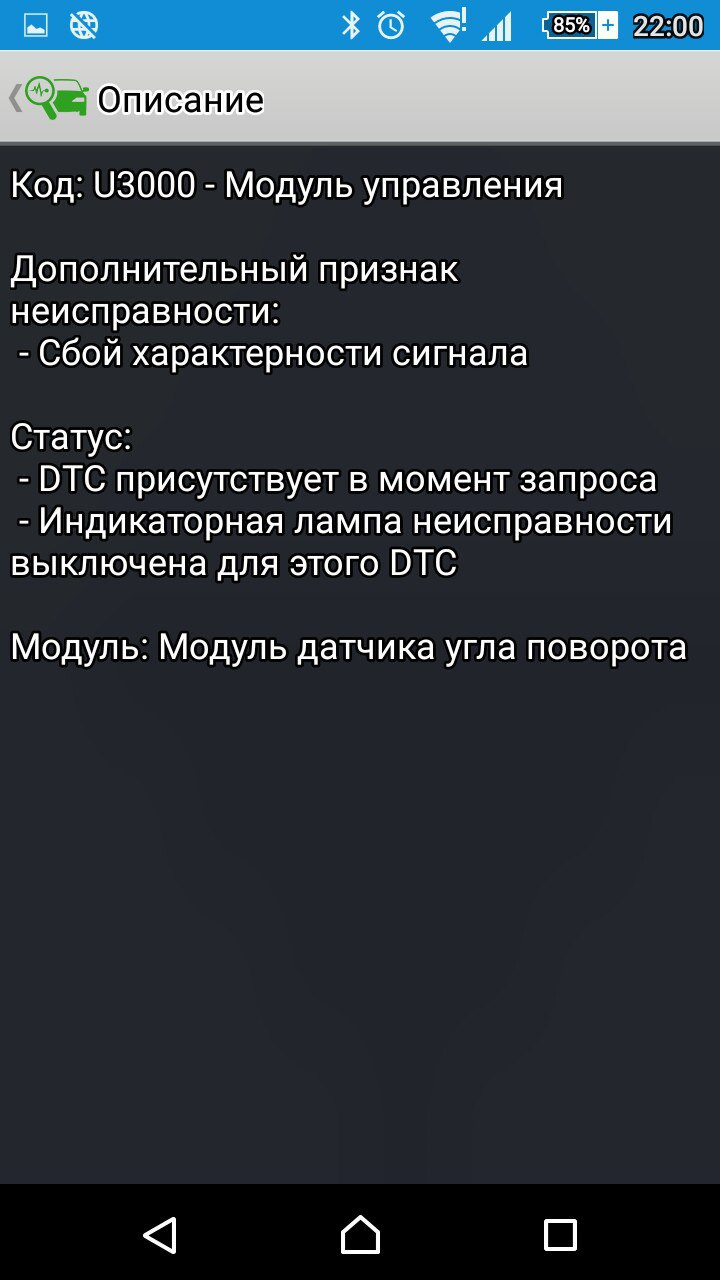720x1280 pixels.
Task: Tap the system back button
Action: (x=160, y=1234)
